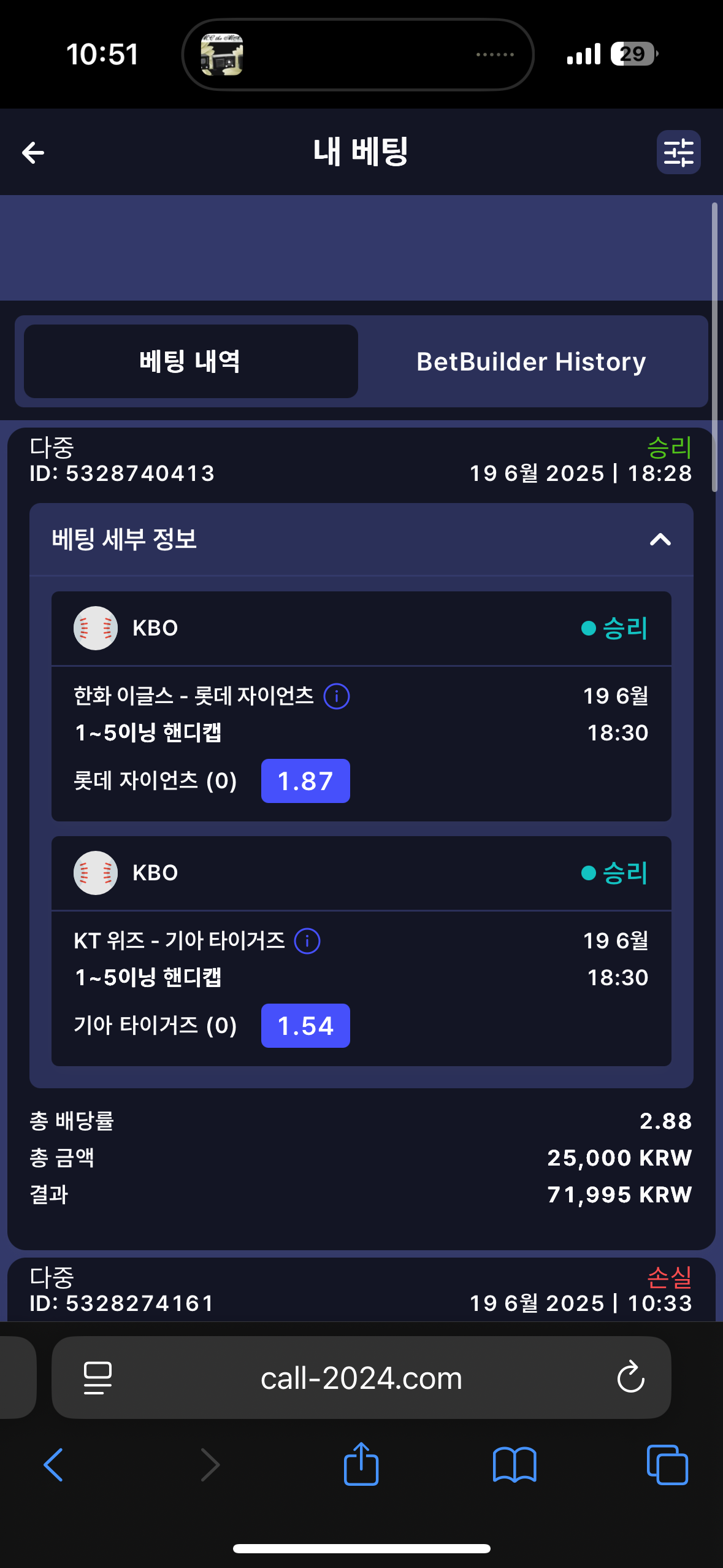The image size is (723, 1568).
Task: Open the filter settings icon
Action: coord(678,153)
